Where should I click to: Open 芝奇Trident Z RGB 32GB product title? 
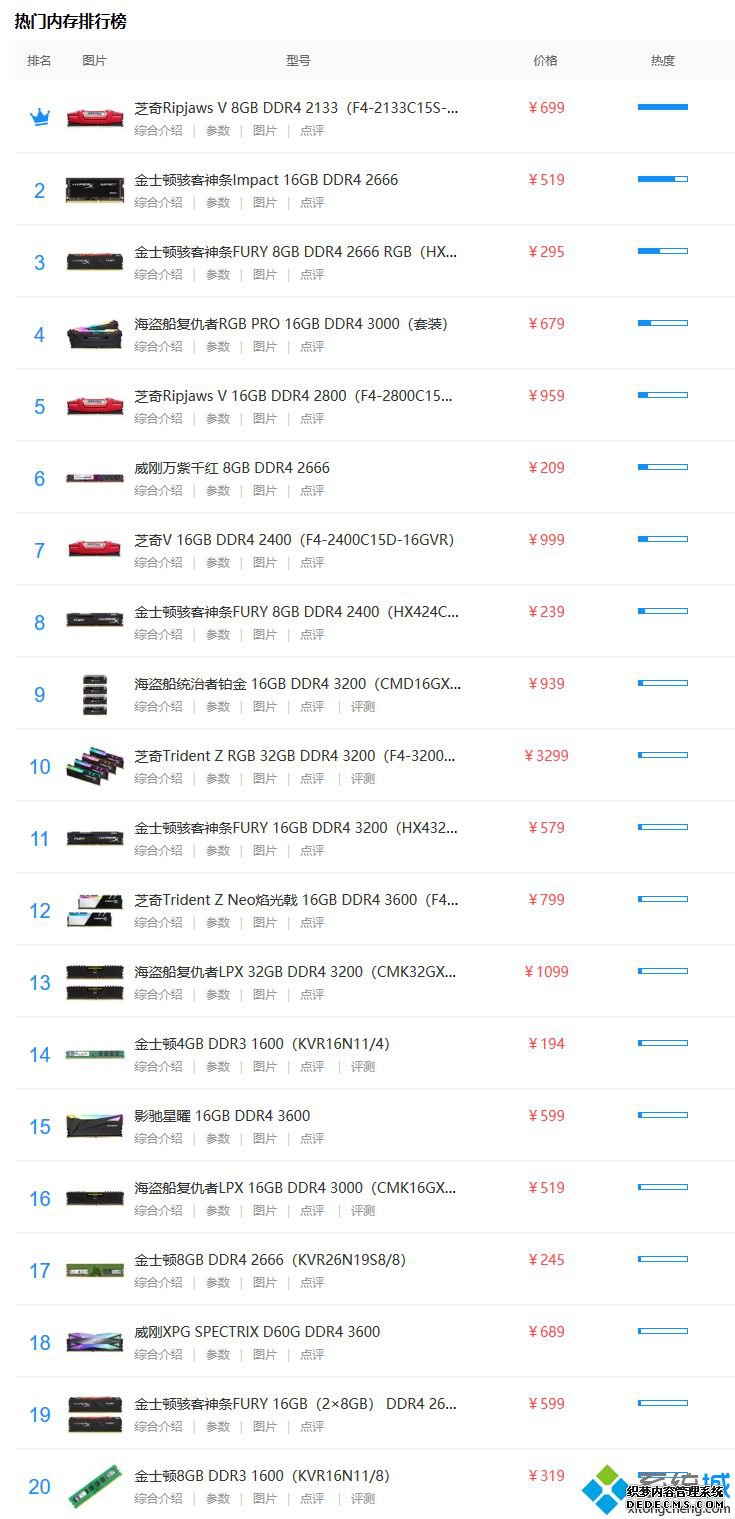(x=296, y=756)
